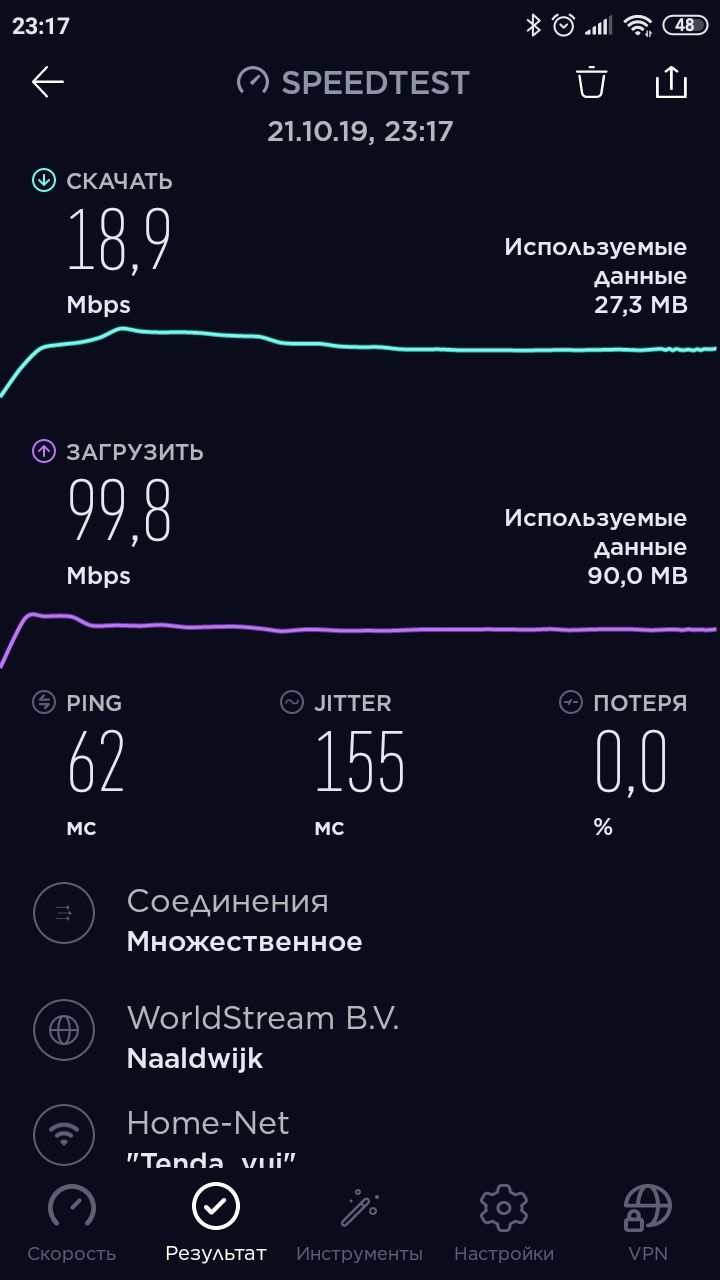Open the Результат tab
720x1280 pixels.
[x=216, y=1223]
